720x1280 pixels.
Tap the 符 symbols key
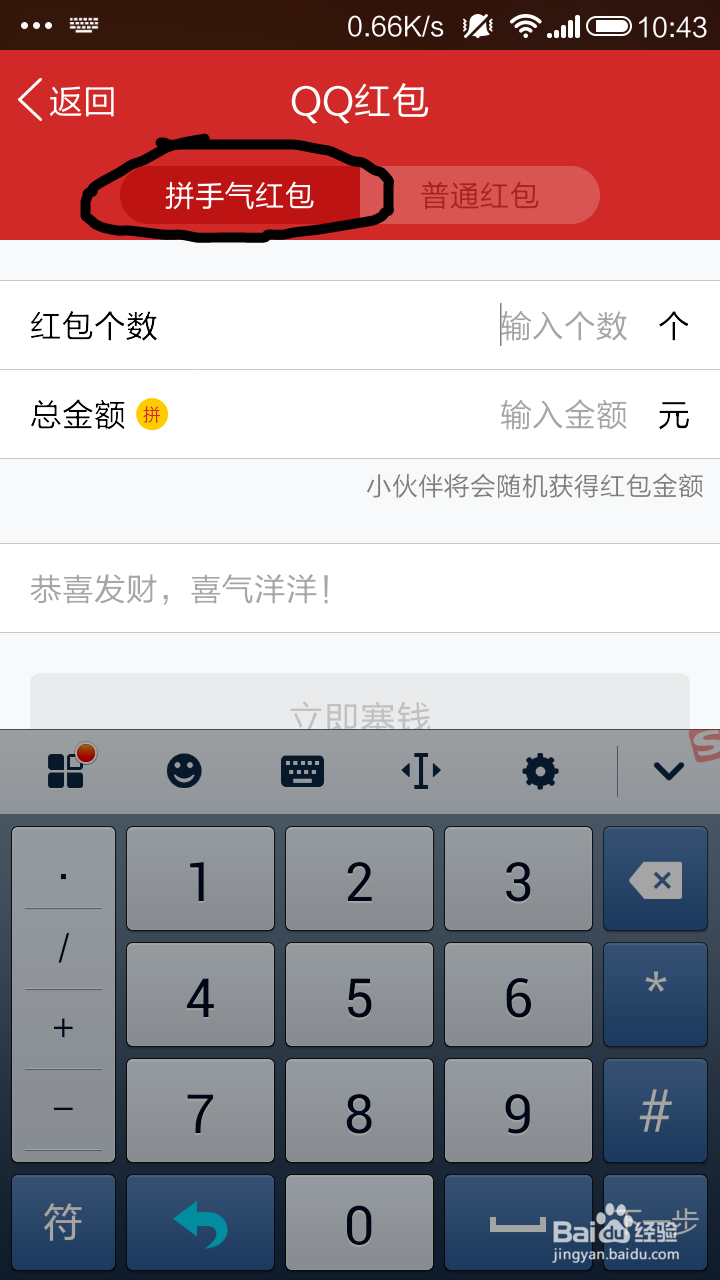[62, 1222]
